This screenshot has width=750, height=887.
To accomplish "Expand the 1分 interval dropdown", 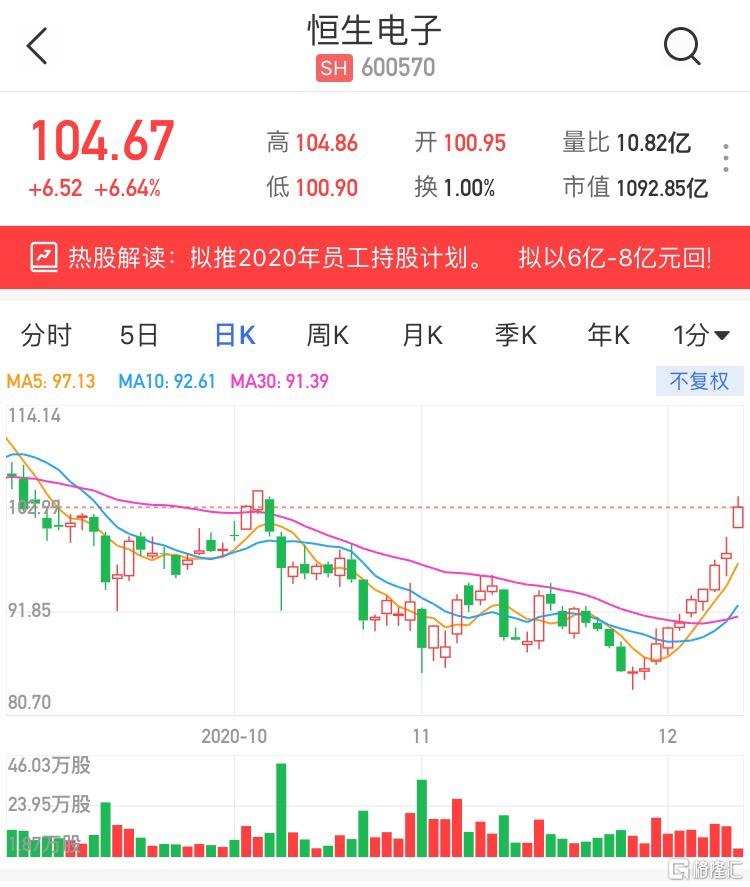I will (x=701, y=336).
